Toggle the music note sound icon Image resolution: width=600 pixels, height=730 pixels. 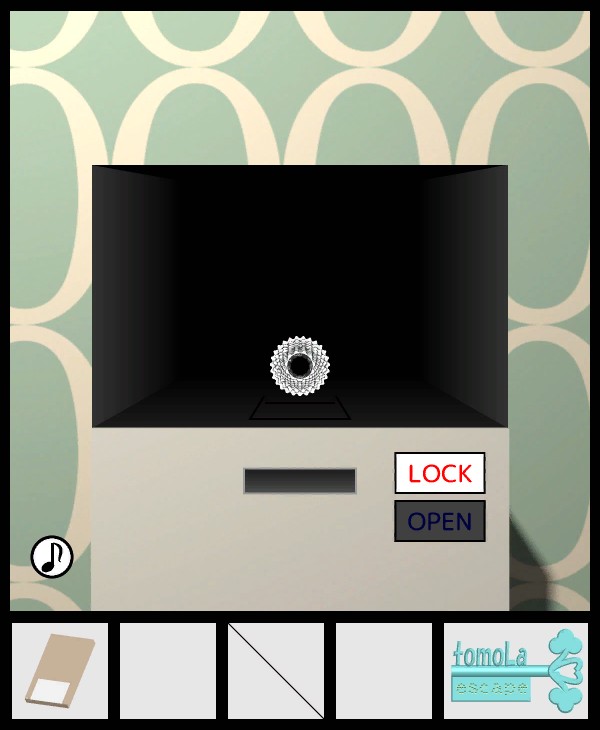[x=52, y=557]
